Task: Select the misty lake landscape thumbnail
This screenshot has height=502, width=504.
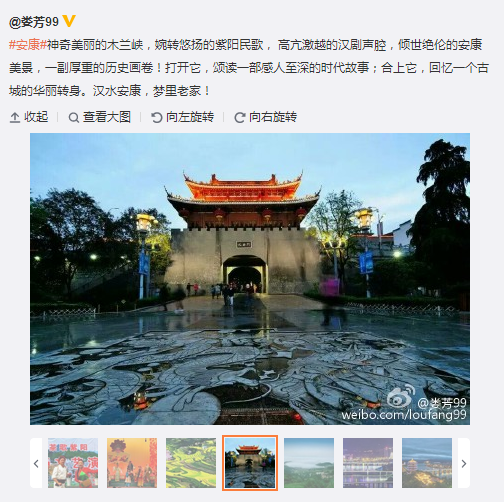Action: point(309,463)
